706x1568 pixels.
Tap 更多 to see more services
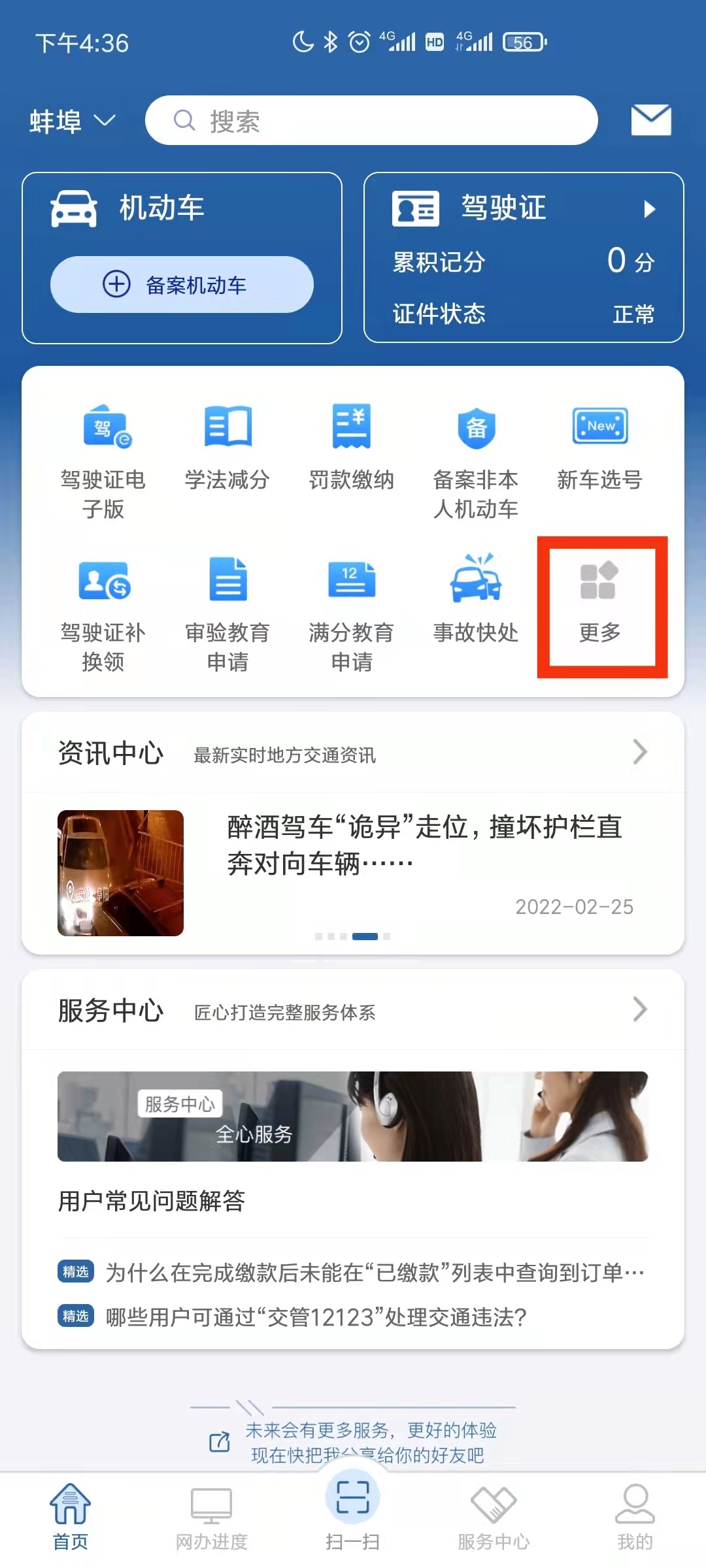pos(599,604)
